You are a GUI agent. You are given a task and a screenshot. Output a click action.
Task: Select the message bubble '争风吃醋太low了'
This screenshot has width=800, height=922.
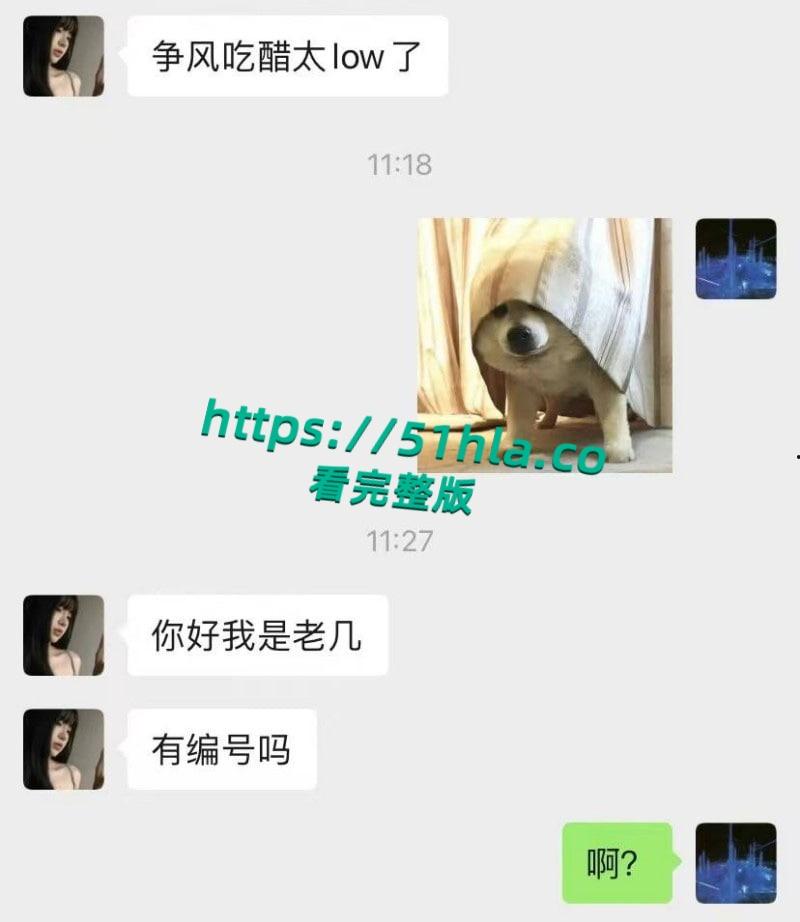point(287,58)
